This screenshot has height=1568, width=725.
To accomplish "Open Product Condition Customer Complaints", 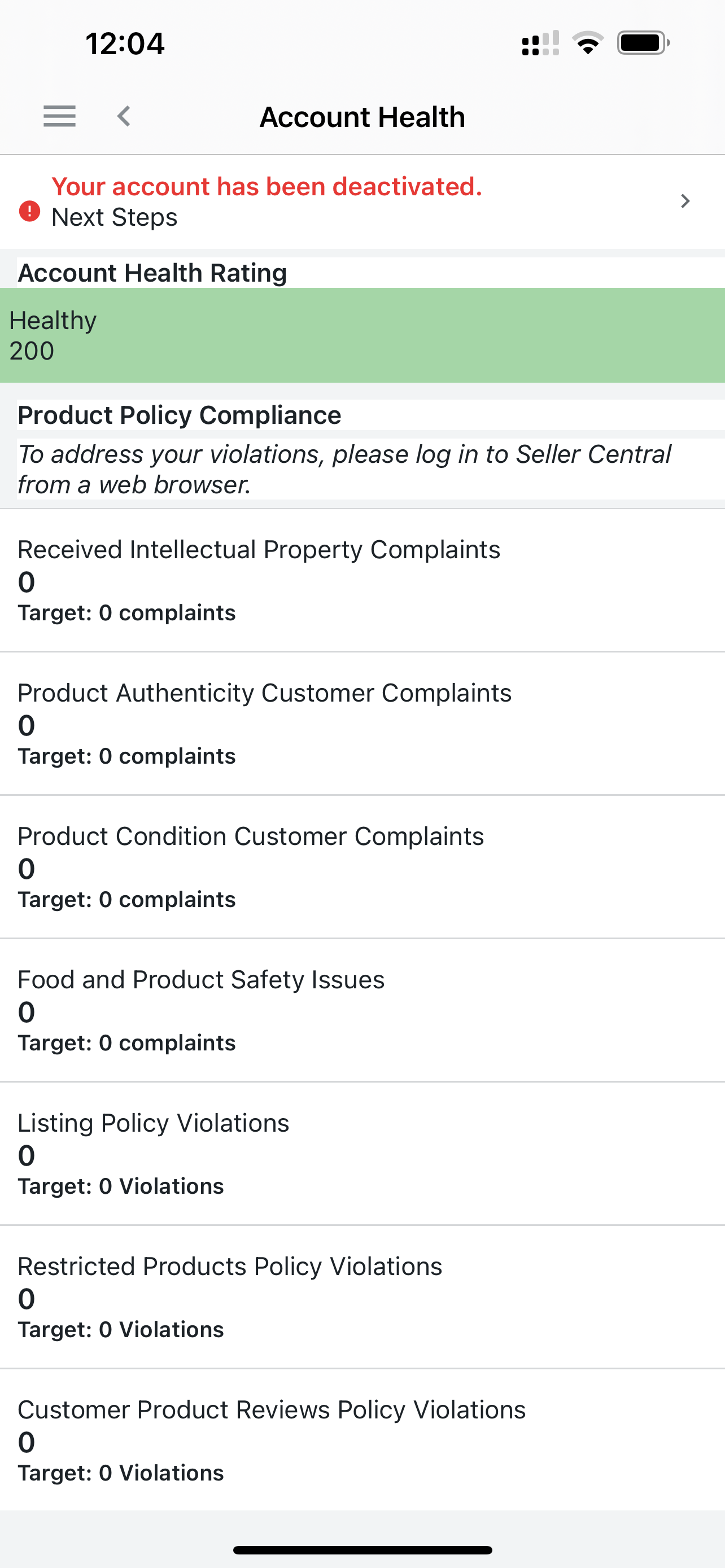I will point(362,867).
